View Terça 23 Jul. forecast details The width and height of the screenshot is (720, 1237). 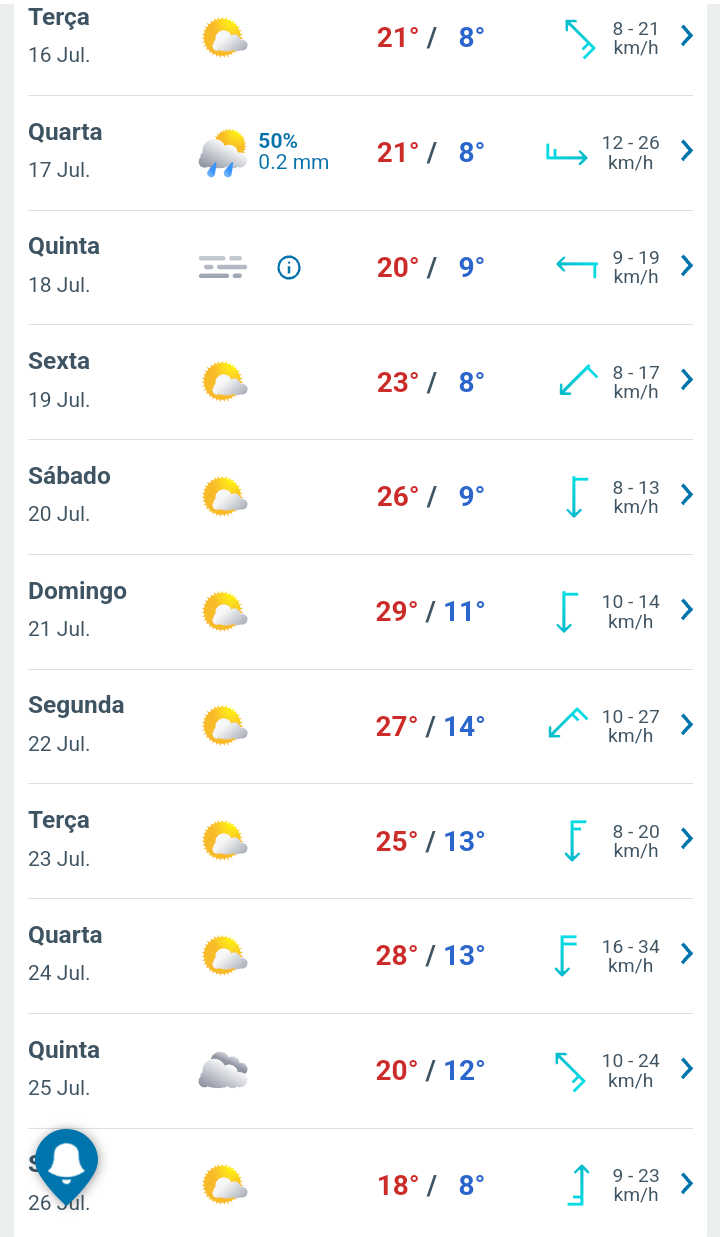(360, 841)
